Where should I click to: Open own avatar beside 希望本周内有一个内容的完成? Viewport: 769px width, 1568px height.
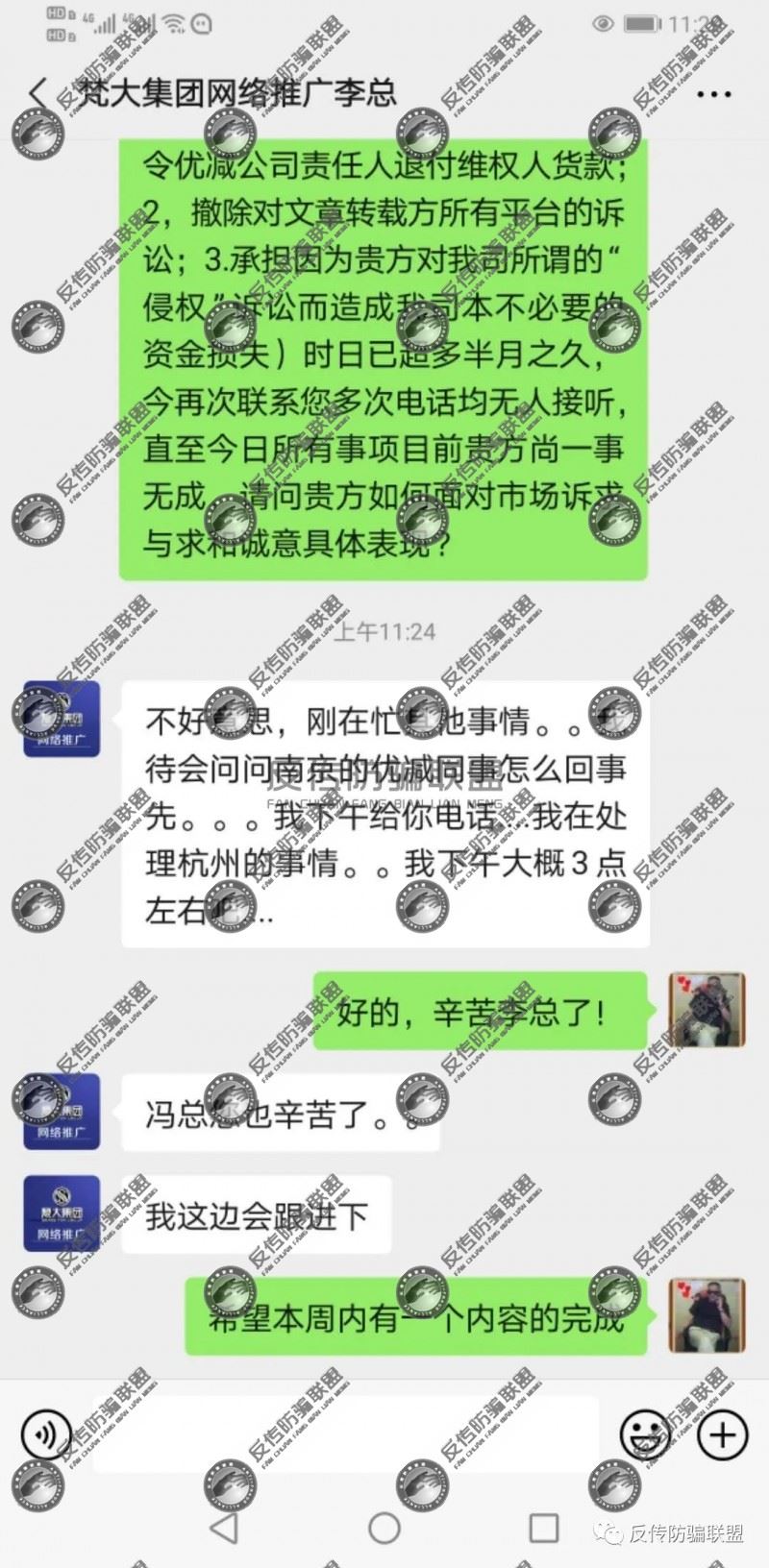coord(707,1315)
